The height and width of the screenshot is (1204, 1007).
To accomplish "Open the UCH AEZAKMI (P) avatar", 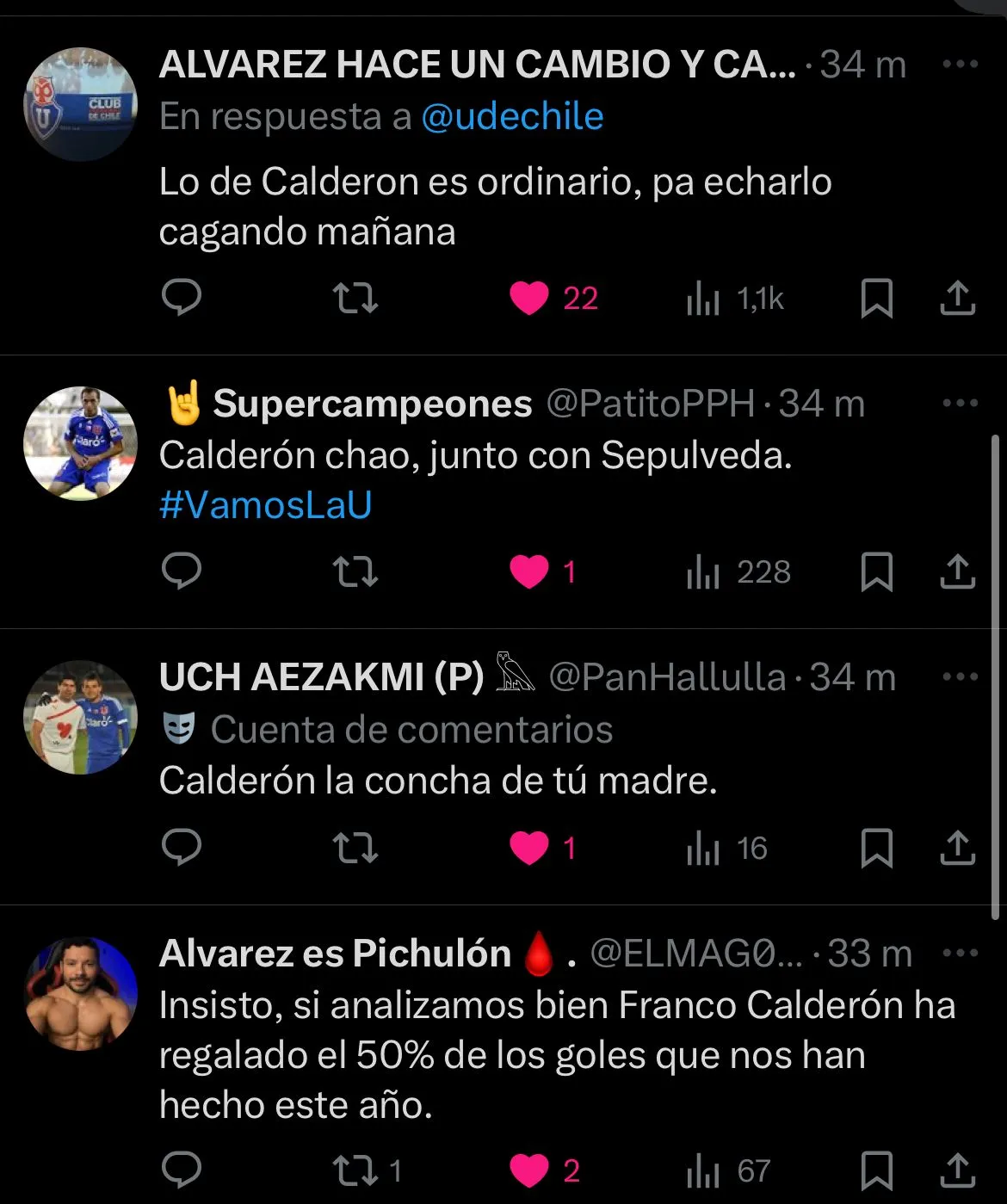I will [80, 717].
